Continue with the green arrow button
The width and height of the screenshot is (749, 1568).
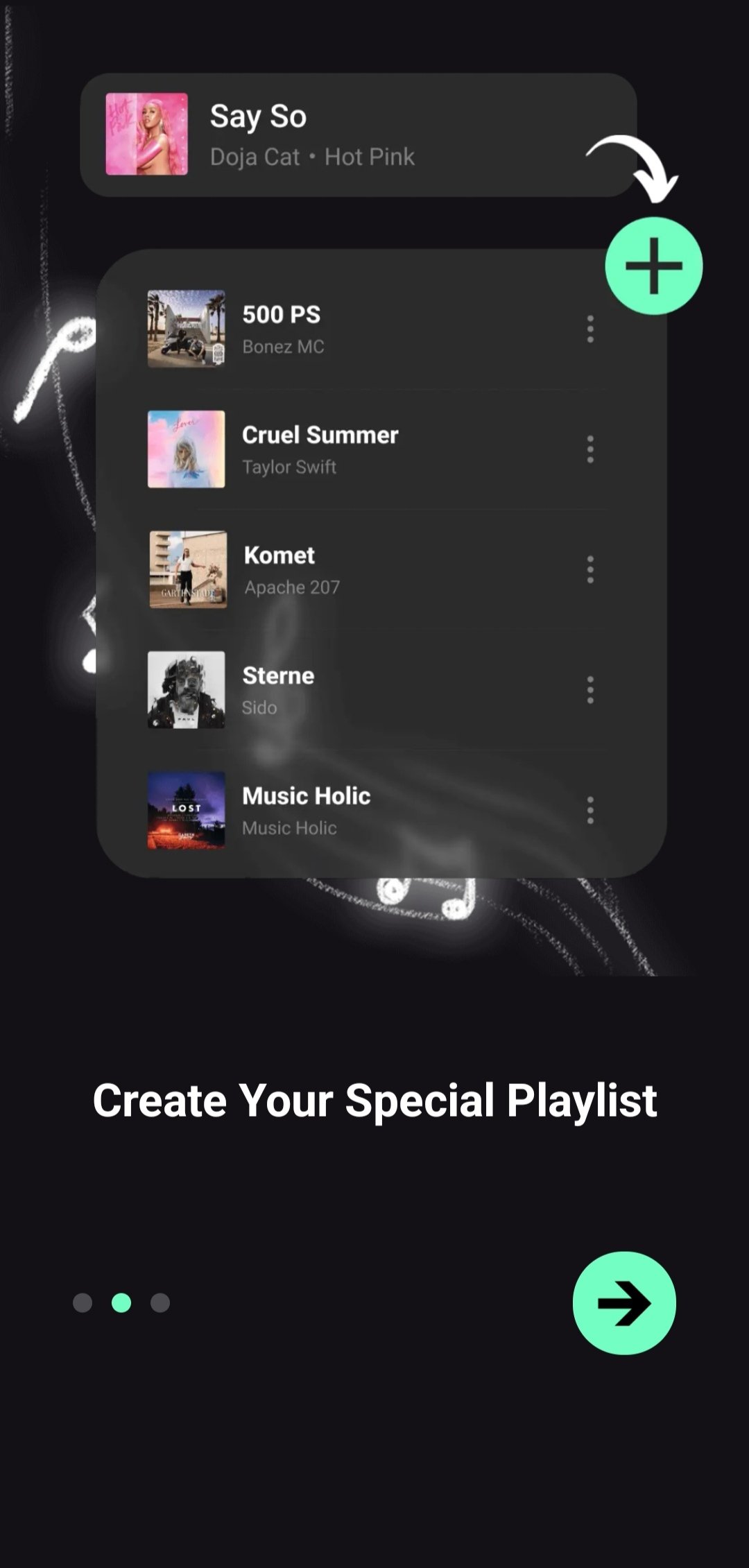(x=624, y=1302)
